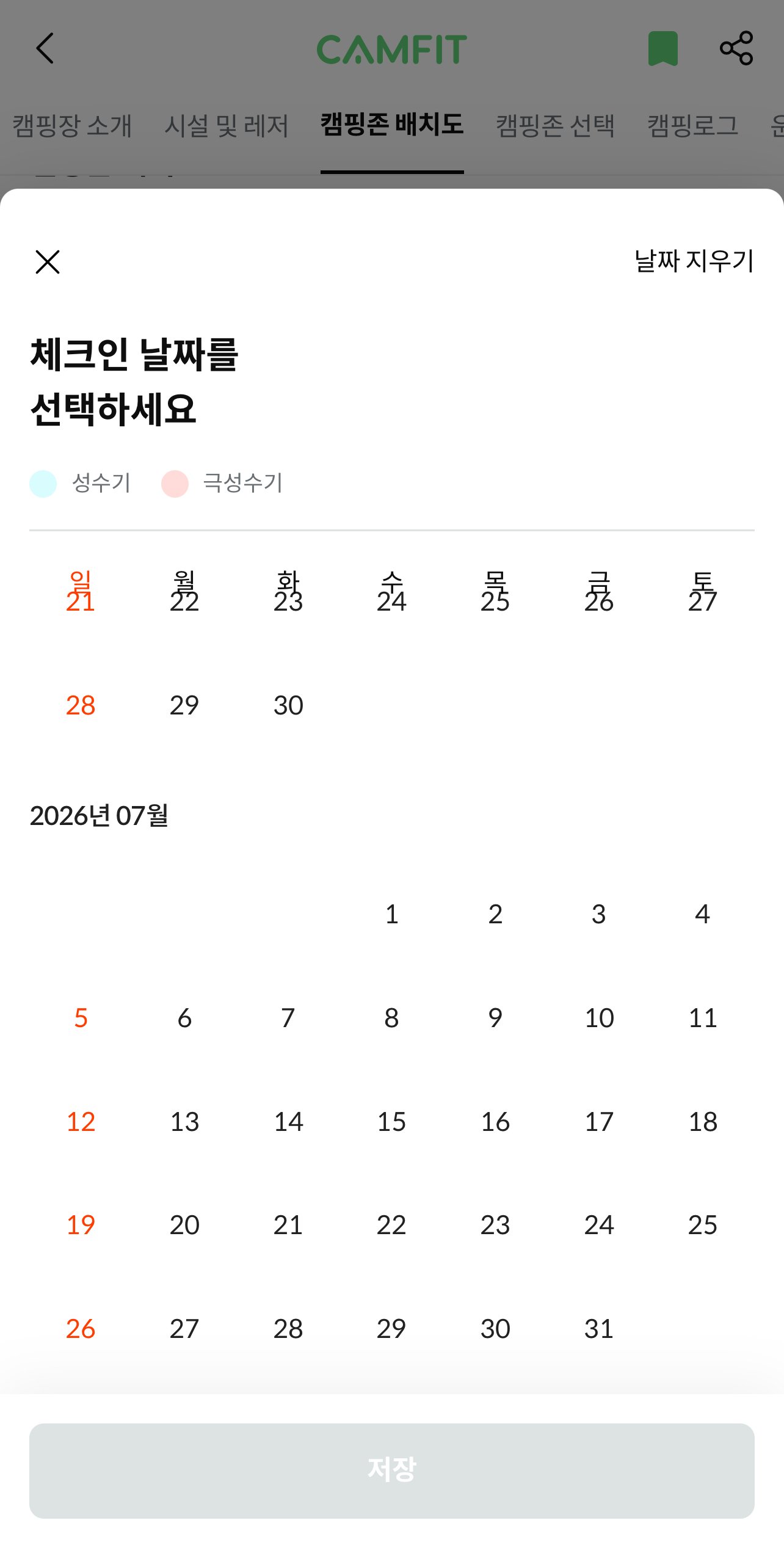Choose July 15 in the calendar
The width and height of the screenshot is (784, 1548).
(x=392, y=1122)
